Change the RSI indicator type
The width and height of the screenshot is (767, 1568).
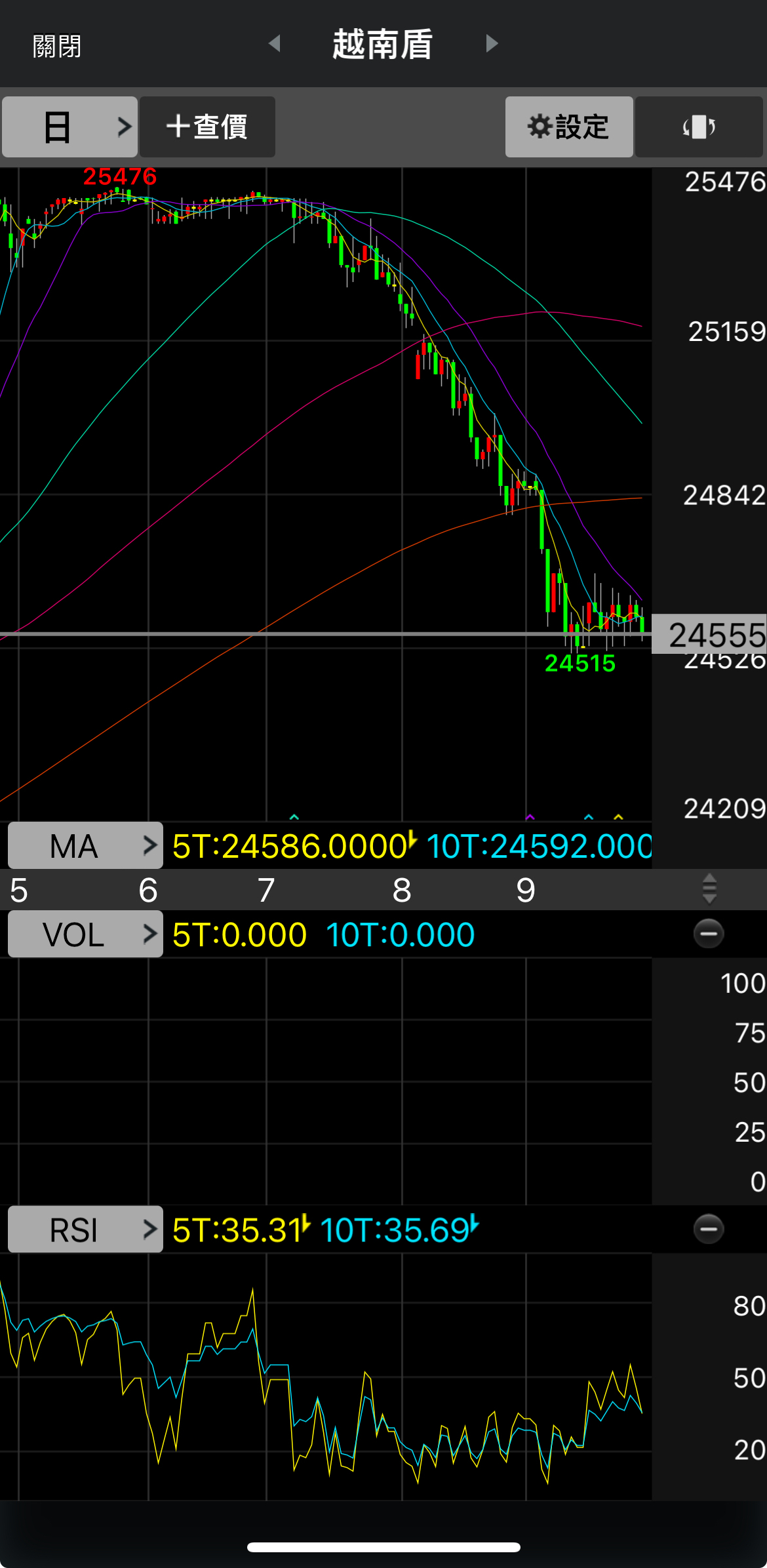(85, 1229)
